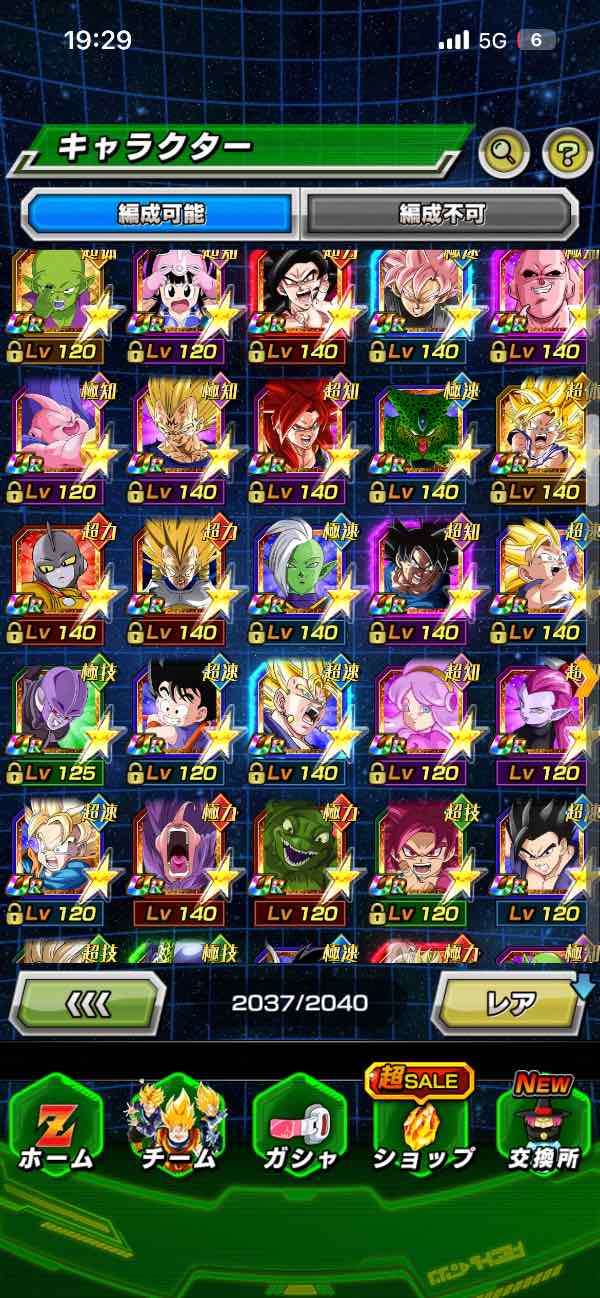Switch to the 編成不可 tab

pyautogui.click(x=441, y=213)
